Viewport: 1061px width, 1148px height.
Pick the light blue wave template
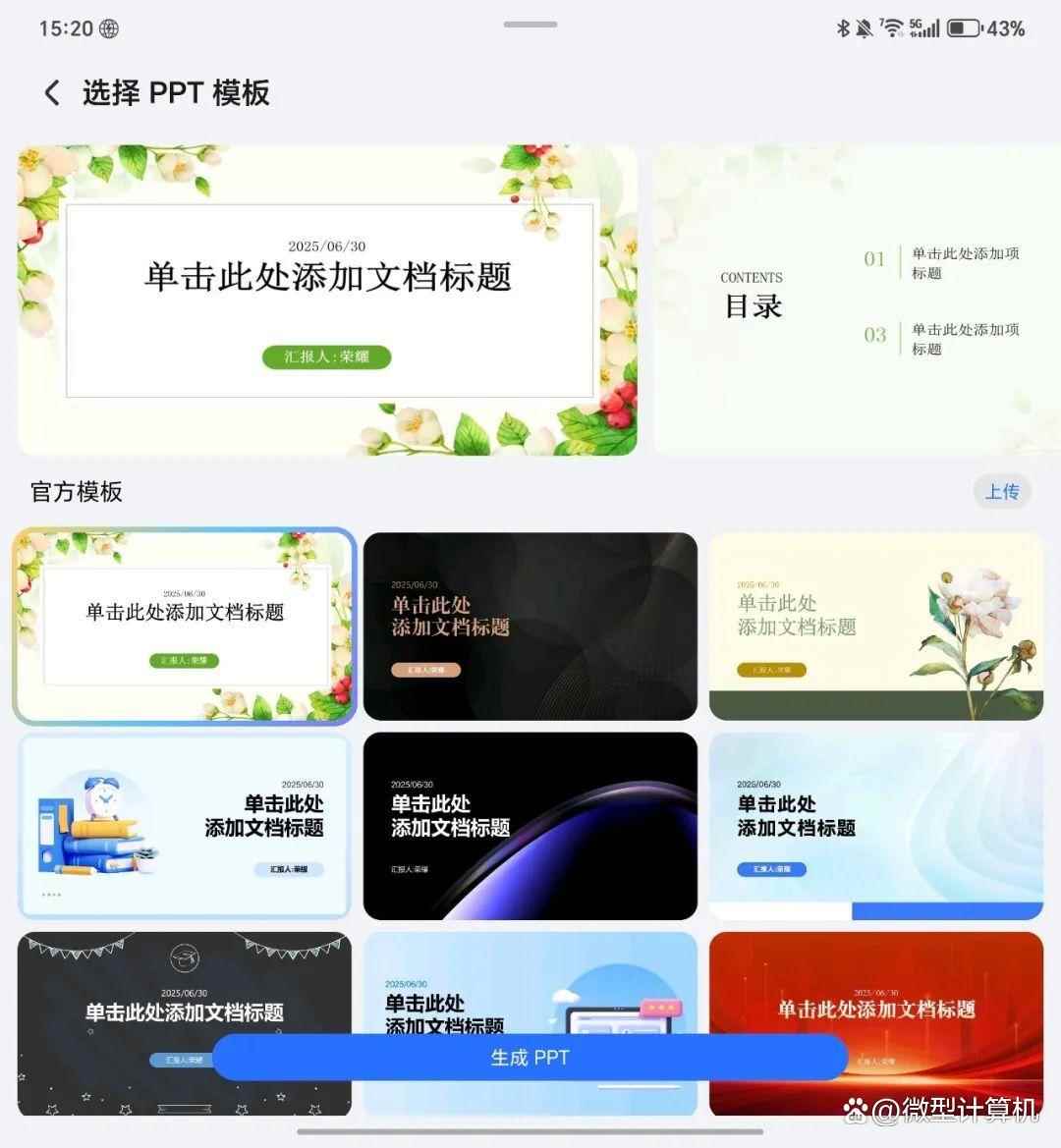[875, 826]
